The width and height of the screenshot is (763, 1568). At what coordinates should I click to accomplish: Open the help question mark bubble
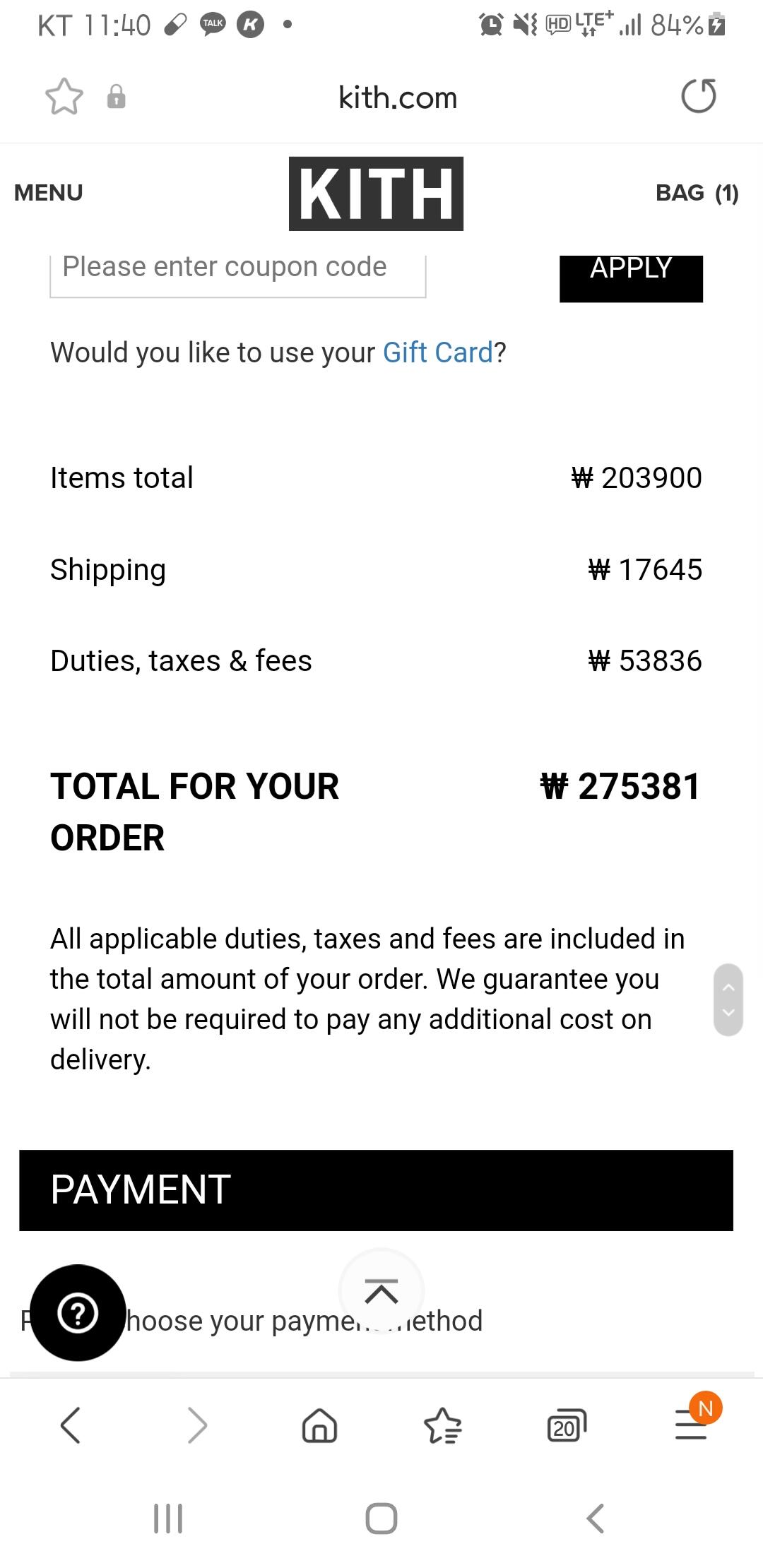point(78,1313)
